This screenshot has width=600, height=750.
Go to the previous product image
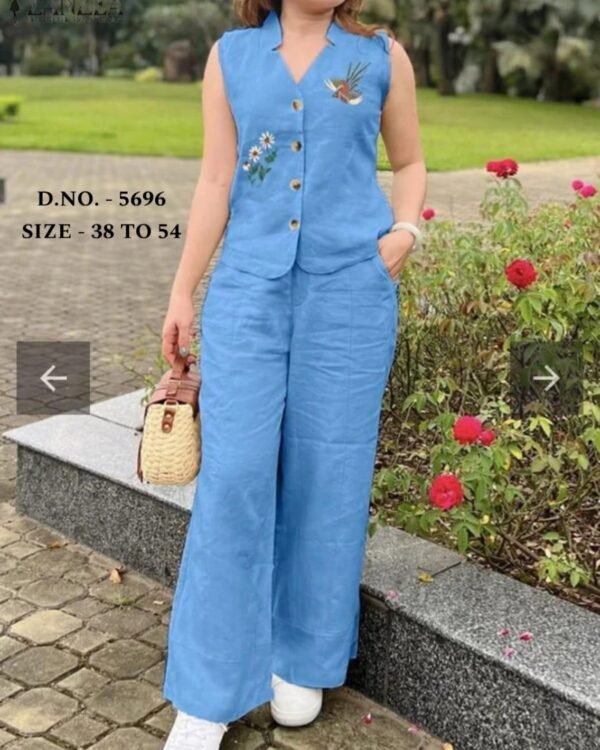[x=53, y=378]
